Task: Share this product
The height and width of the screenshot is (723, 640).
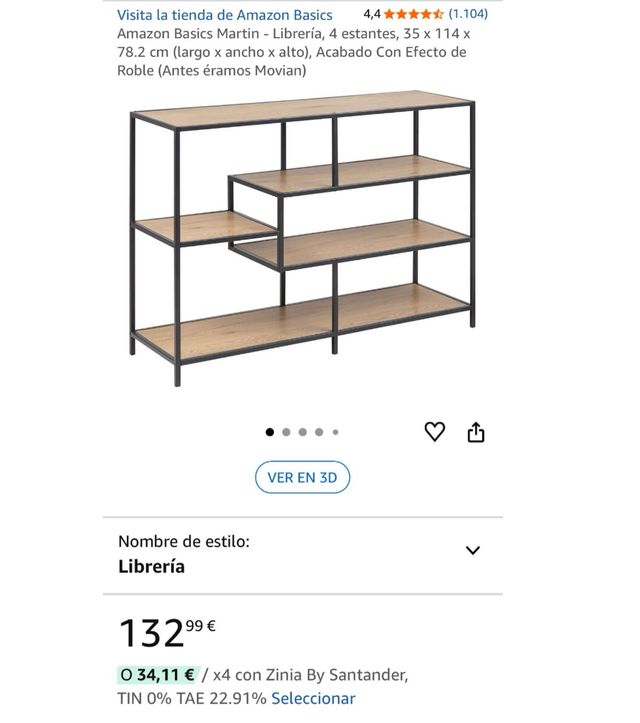Action: (x=476, y=432)
